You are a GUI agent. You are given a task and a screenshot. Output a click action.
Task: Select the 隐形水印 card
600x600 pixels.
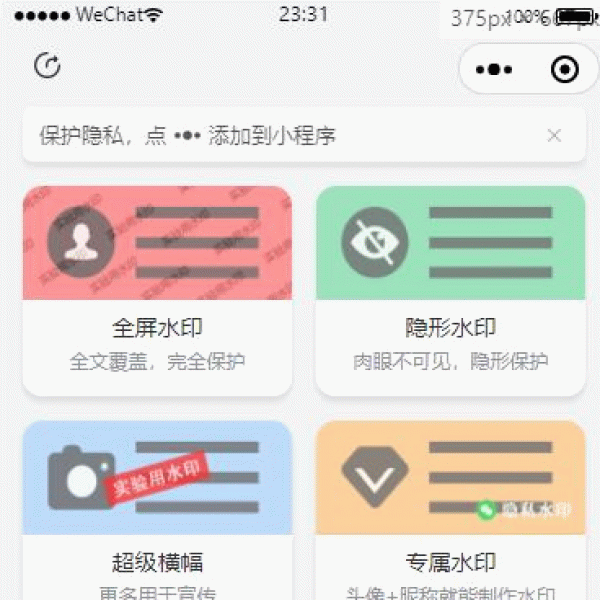coord(450,290)
